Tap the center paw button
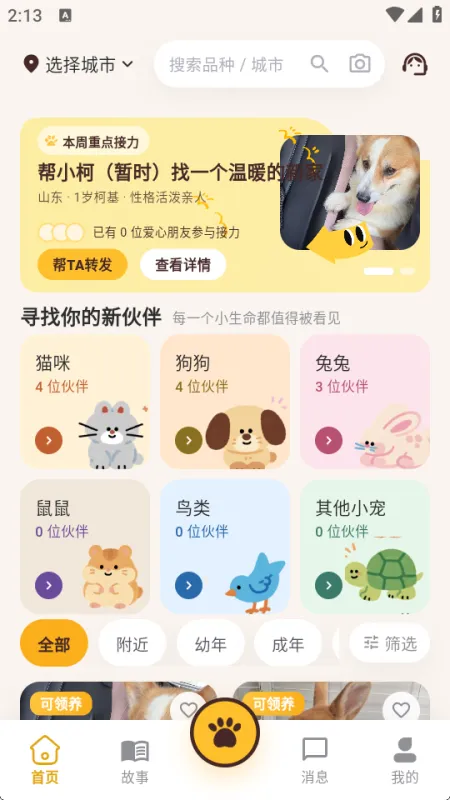This screenshot has width=450, height=800. (225, 732)
